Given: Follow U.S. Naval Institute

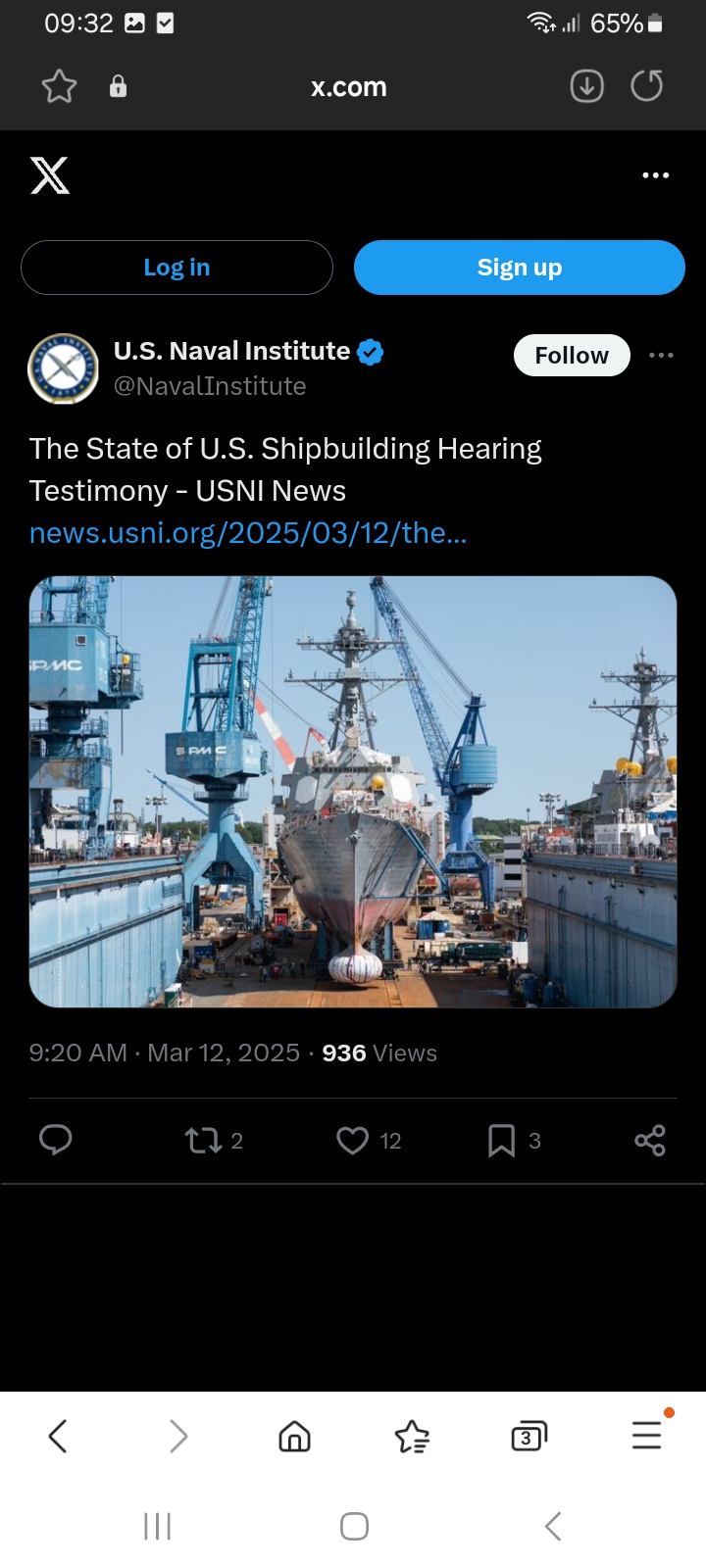Looking at the screenshot, I should coord(572,355).
